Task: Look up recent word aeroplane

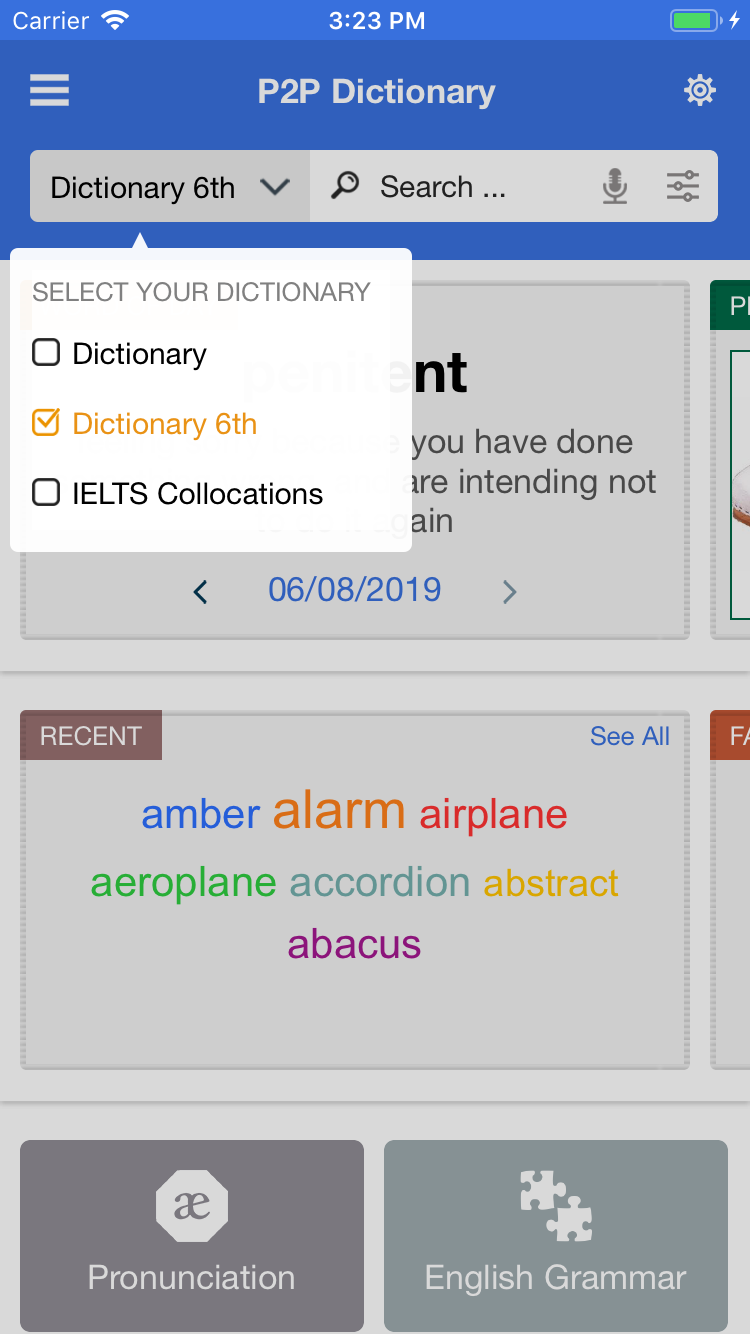Action: (x=183, y=883)
